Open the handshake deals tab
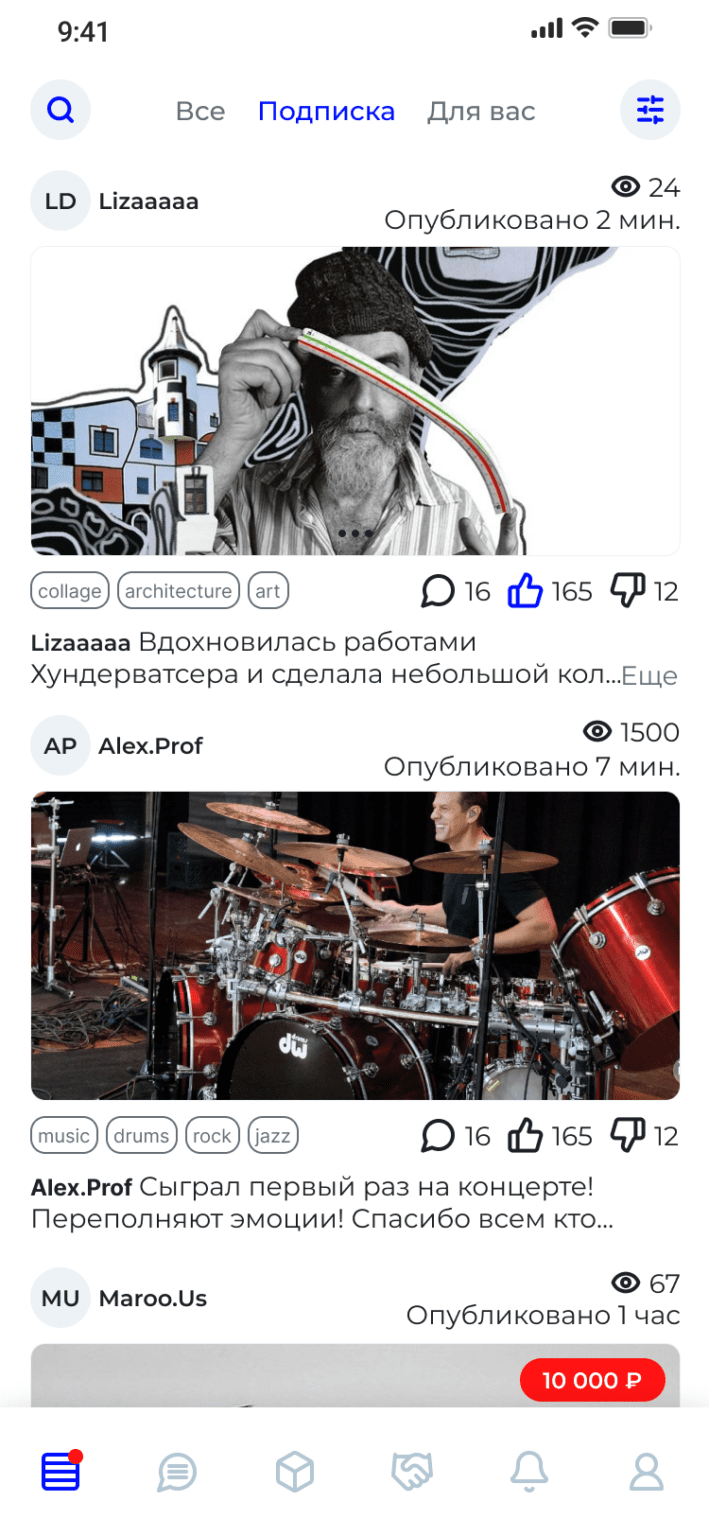This screenshot has width=709, height=1536. [411, 1472]
